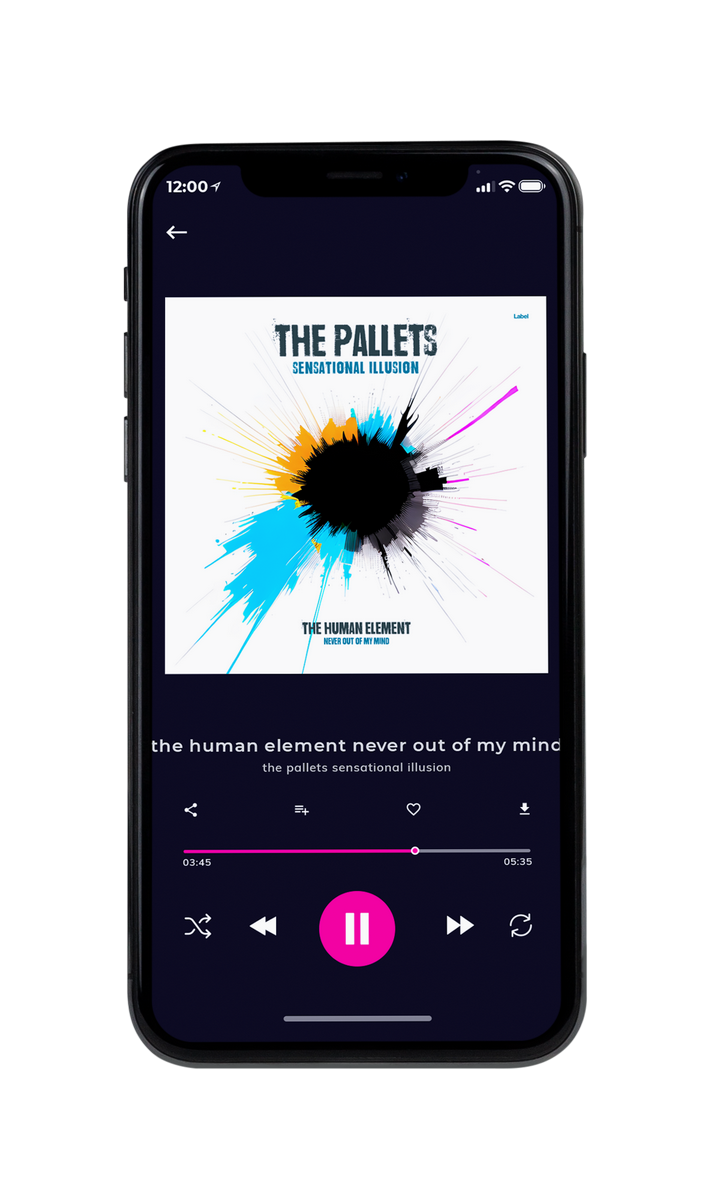Image resolution: width=720 pixels, height=1200 pixels.
Task: Open The Pallets album cover art
Action: pyautogui.click(x=356, y=485)
